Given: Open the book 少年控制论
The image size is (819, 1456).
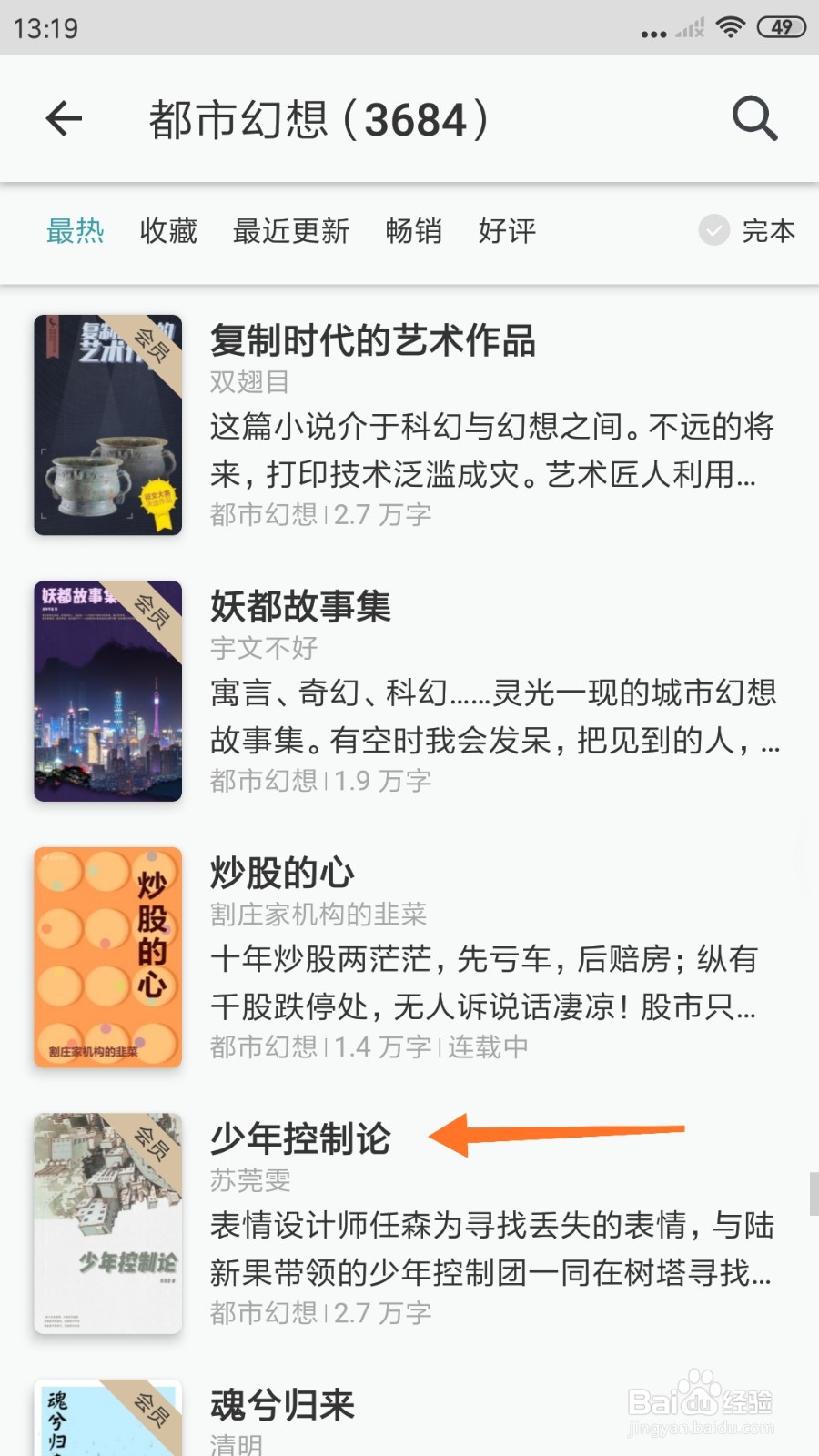Looking at the screenshot, I should [300, 1139].
